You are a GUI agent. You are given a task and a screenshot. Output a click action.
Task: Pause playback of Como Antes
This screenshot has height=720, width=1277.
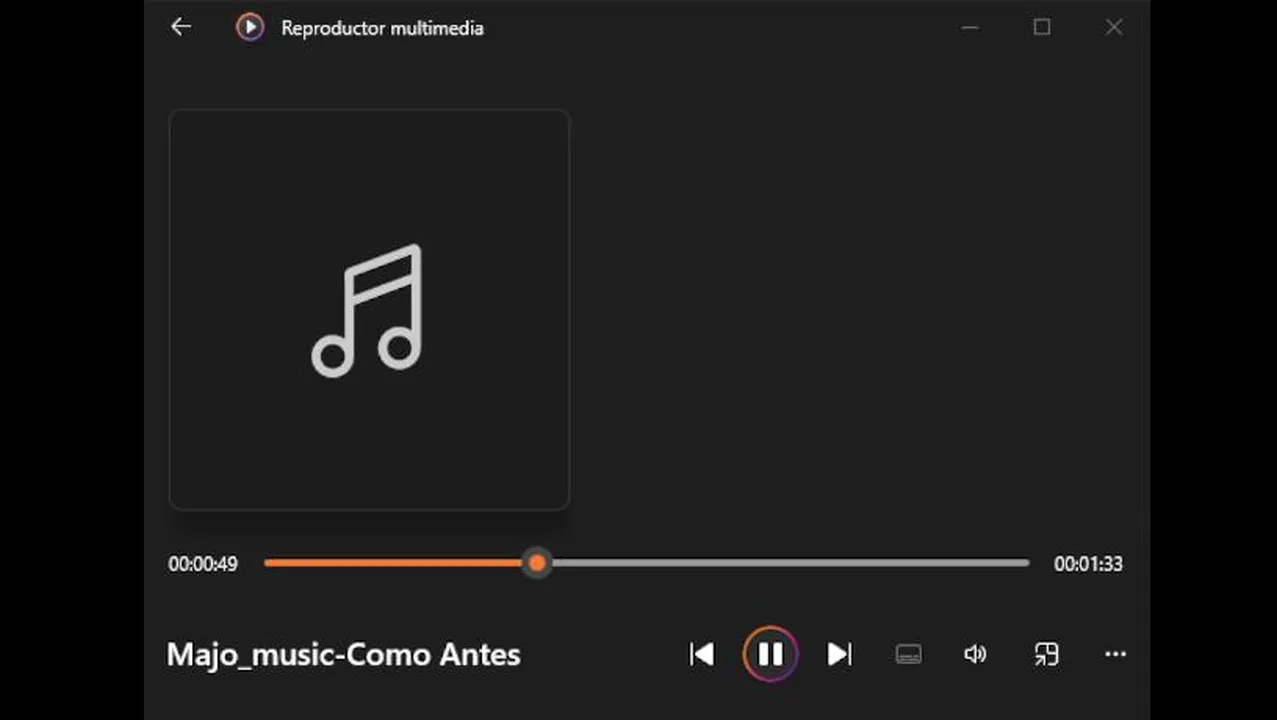pyautogui.click(x=770, y=654)
